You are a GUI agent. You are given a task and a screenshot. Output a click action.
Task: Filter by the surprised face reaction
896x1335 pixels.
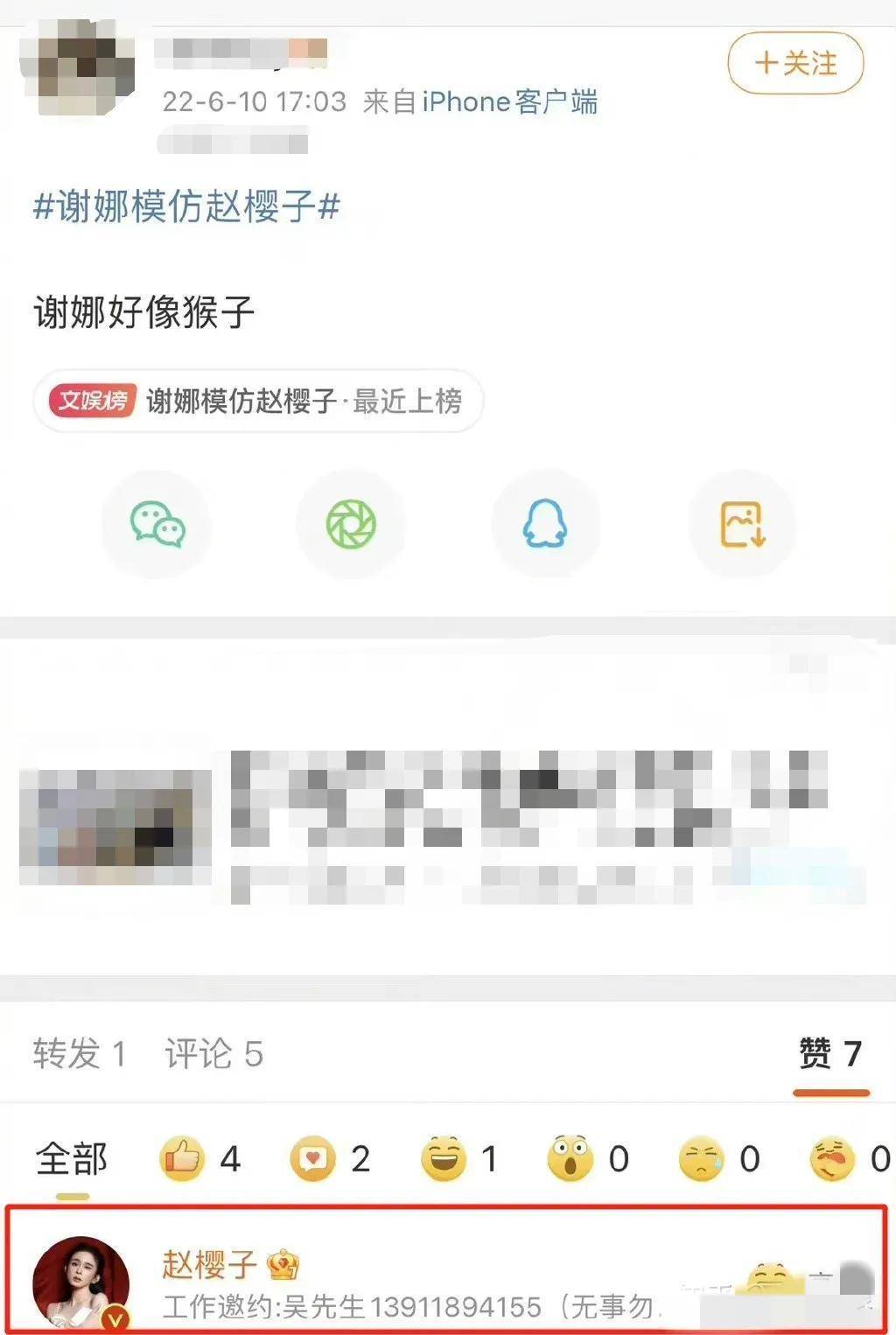click(587, 1159)
